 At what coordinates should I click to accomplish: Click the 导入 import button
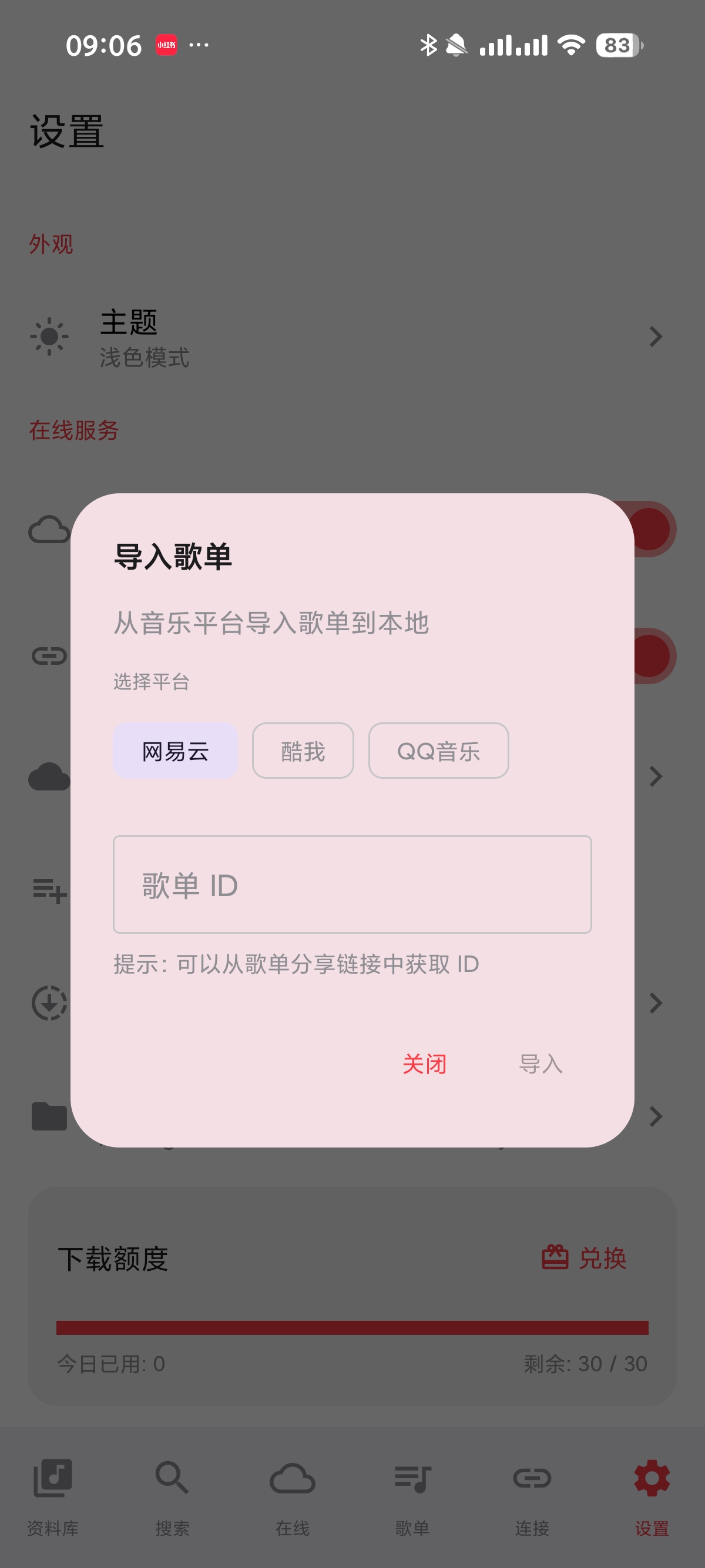click(540, 1064)
